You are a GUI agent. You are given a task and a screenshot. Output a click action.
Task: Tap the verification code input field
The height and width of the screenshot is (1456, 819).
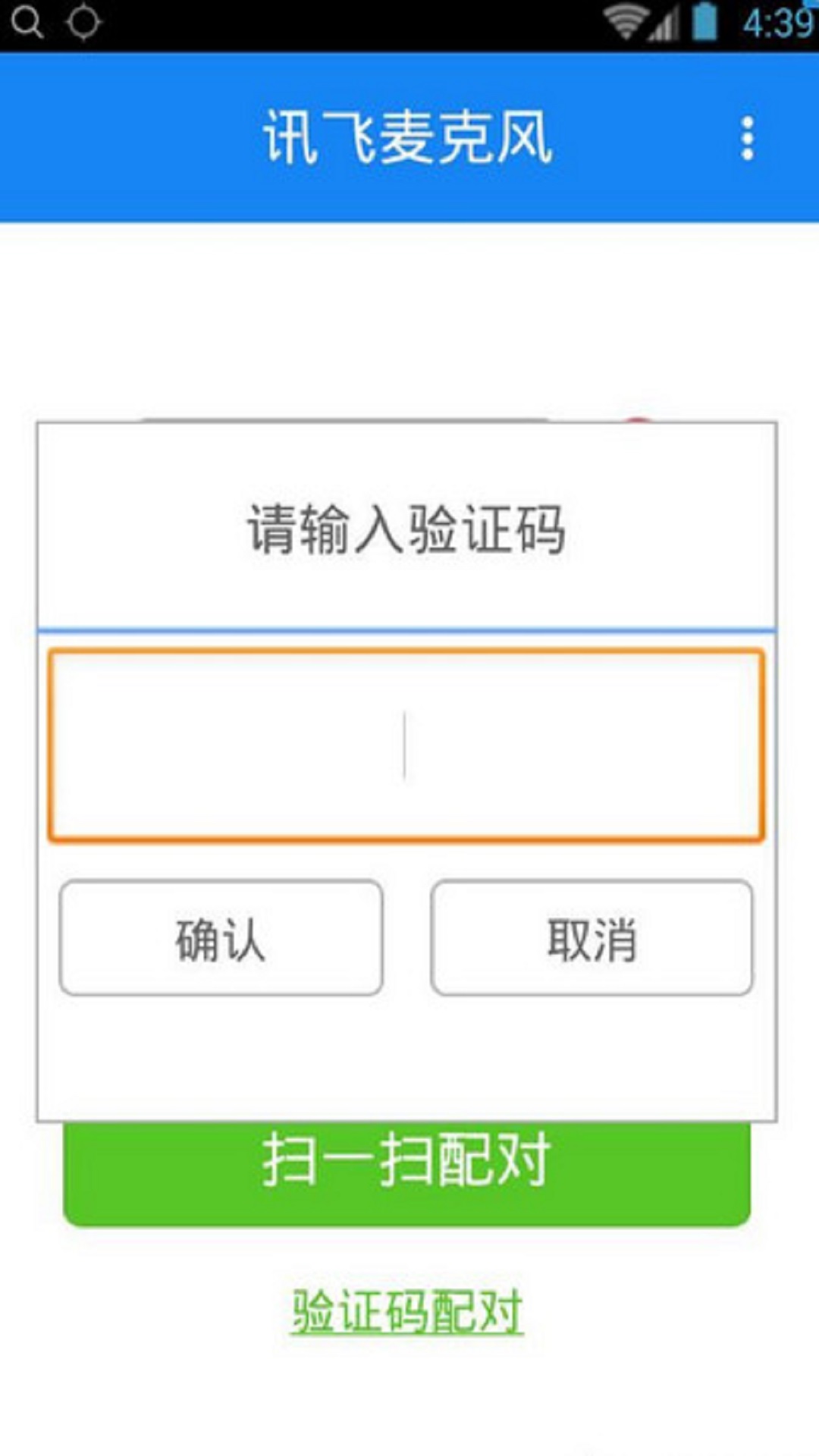tap(406, 745)
